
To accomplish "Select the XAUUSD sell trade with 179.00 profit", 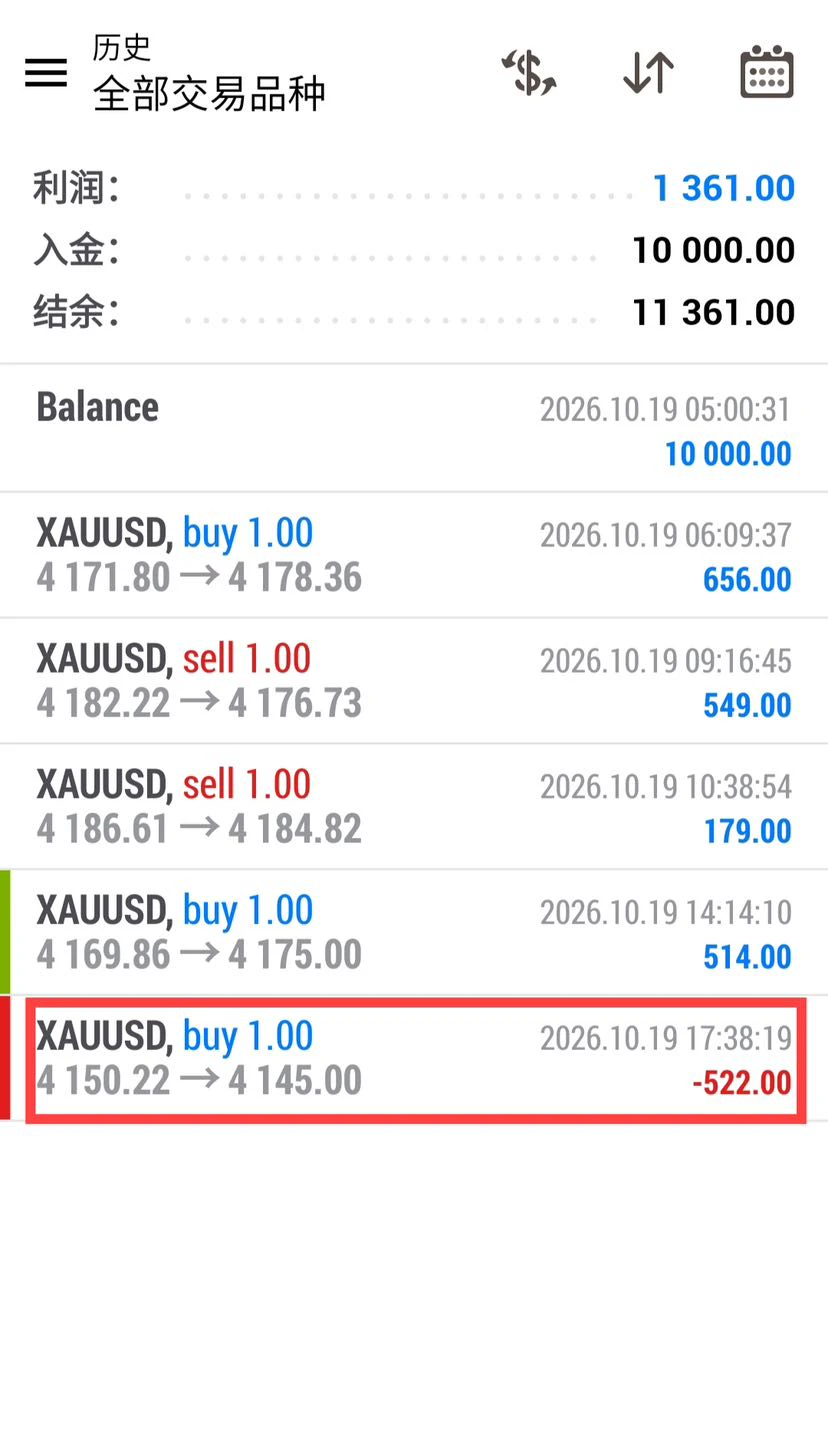I will tap(414, 807).
